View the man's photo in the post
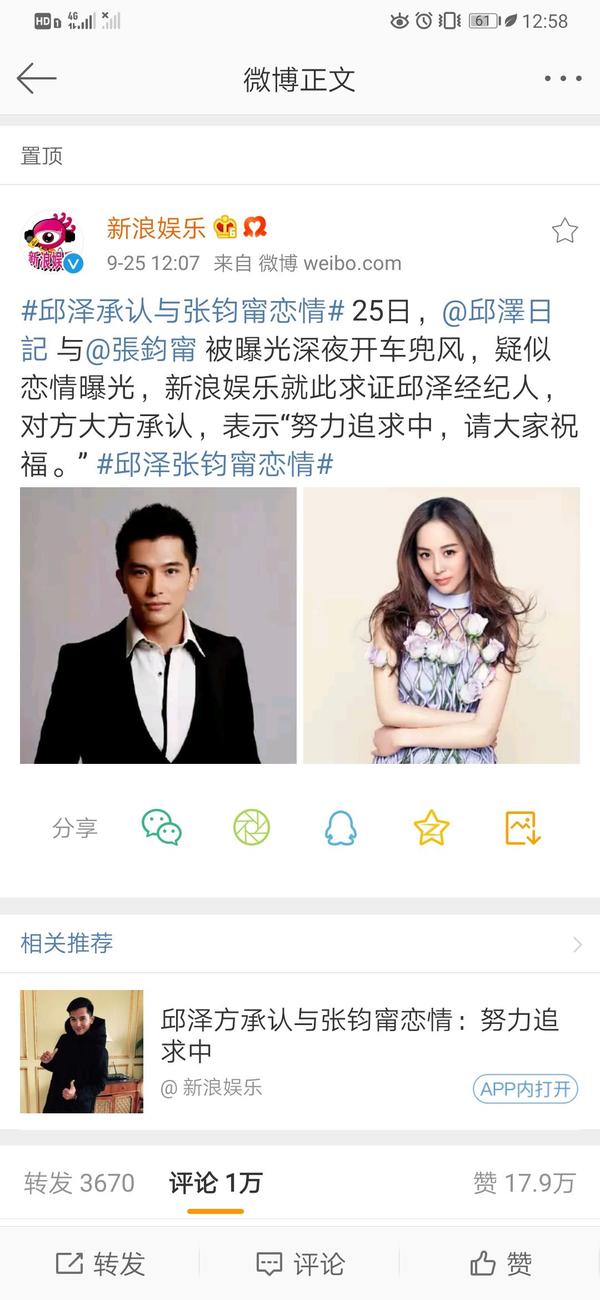This screenshot has width=600, height=1300. pyautogui.click(x=158, y=625)
